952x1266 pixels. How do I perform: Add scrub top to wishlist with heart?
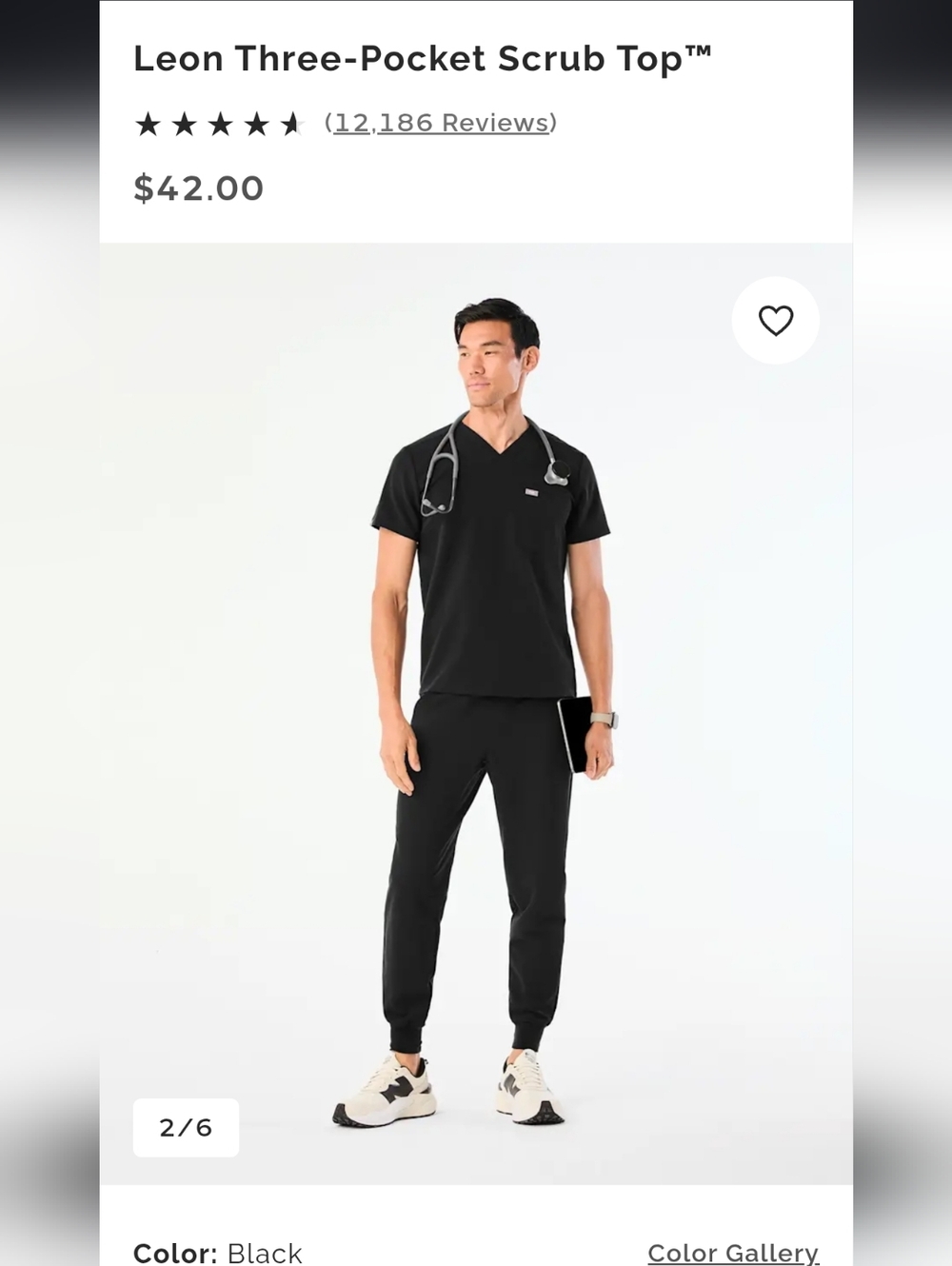pos(775,321)
